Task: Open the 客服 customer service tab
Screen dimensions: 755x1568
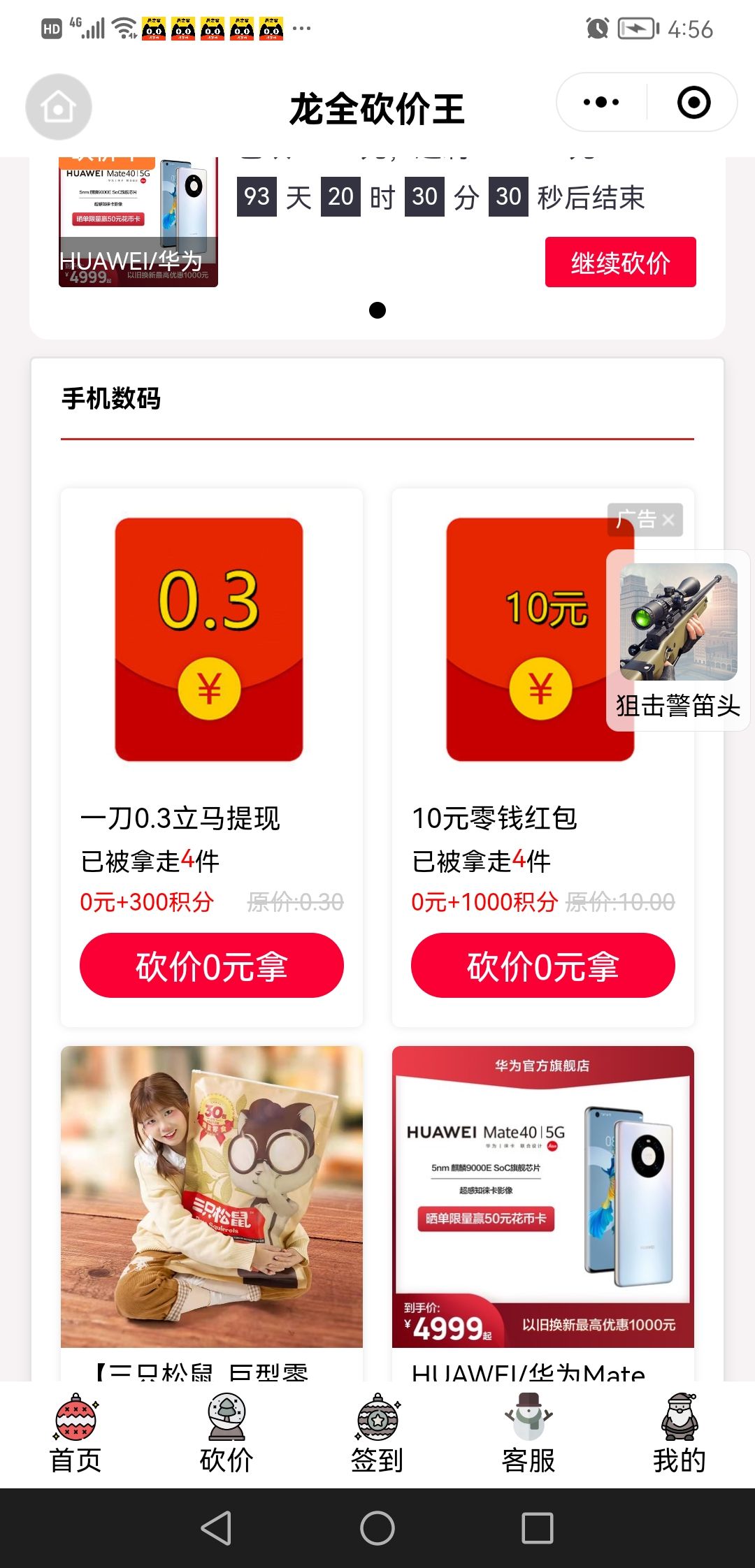Action: [x=528, y=1432]
